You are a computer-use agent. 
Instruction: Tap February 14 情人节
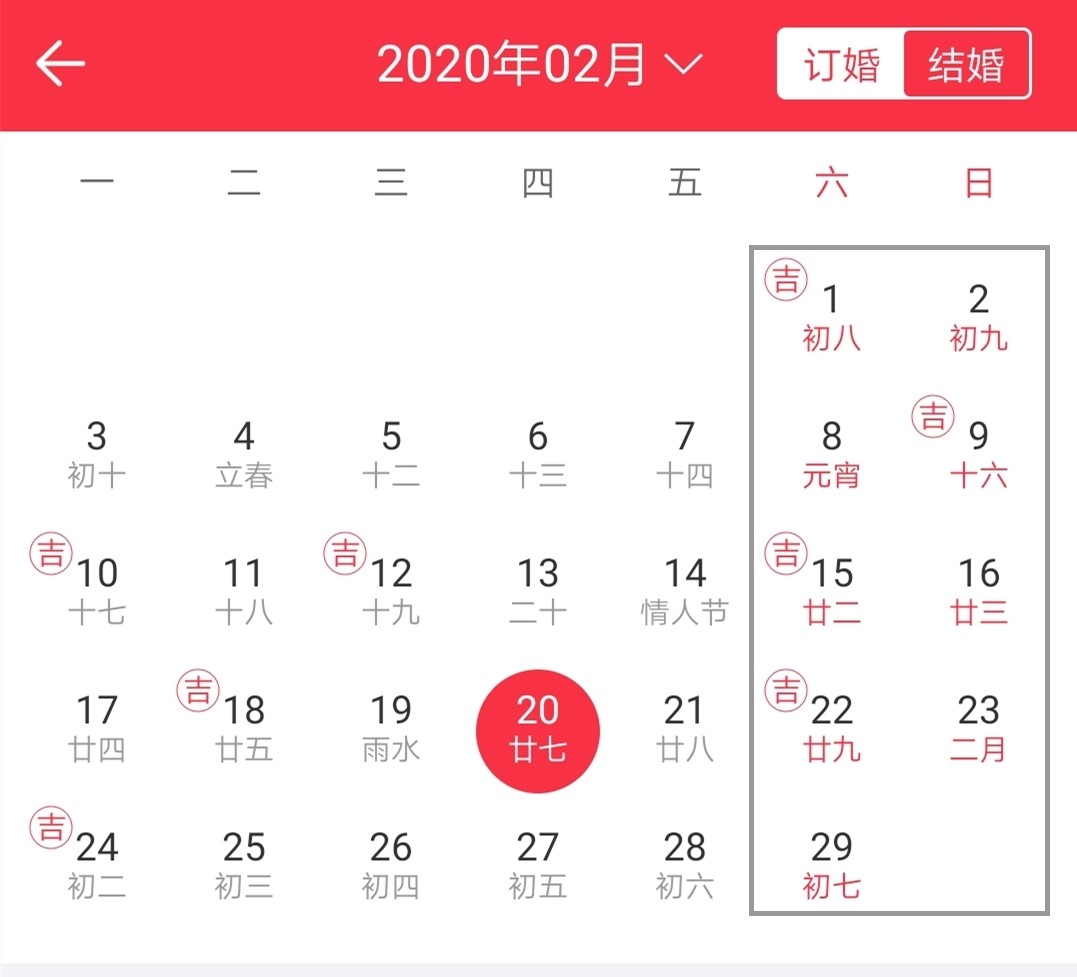pyautogui.click(x=685, y=590)
